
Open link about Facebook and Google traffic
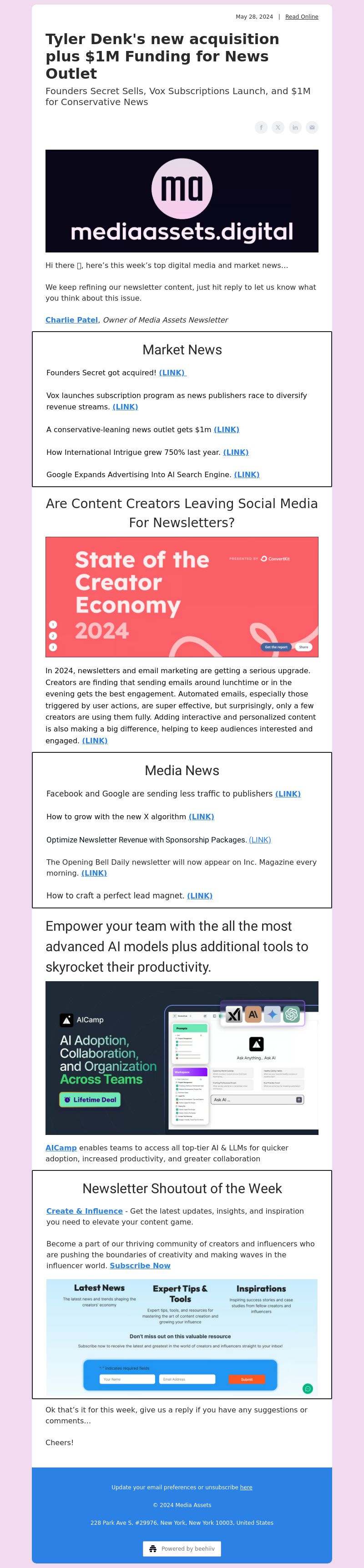pyautogui.click(x=287, y=794)
